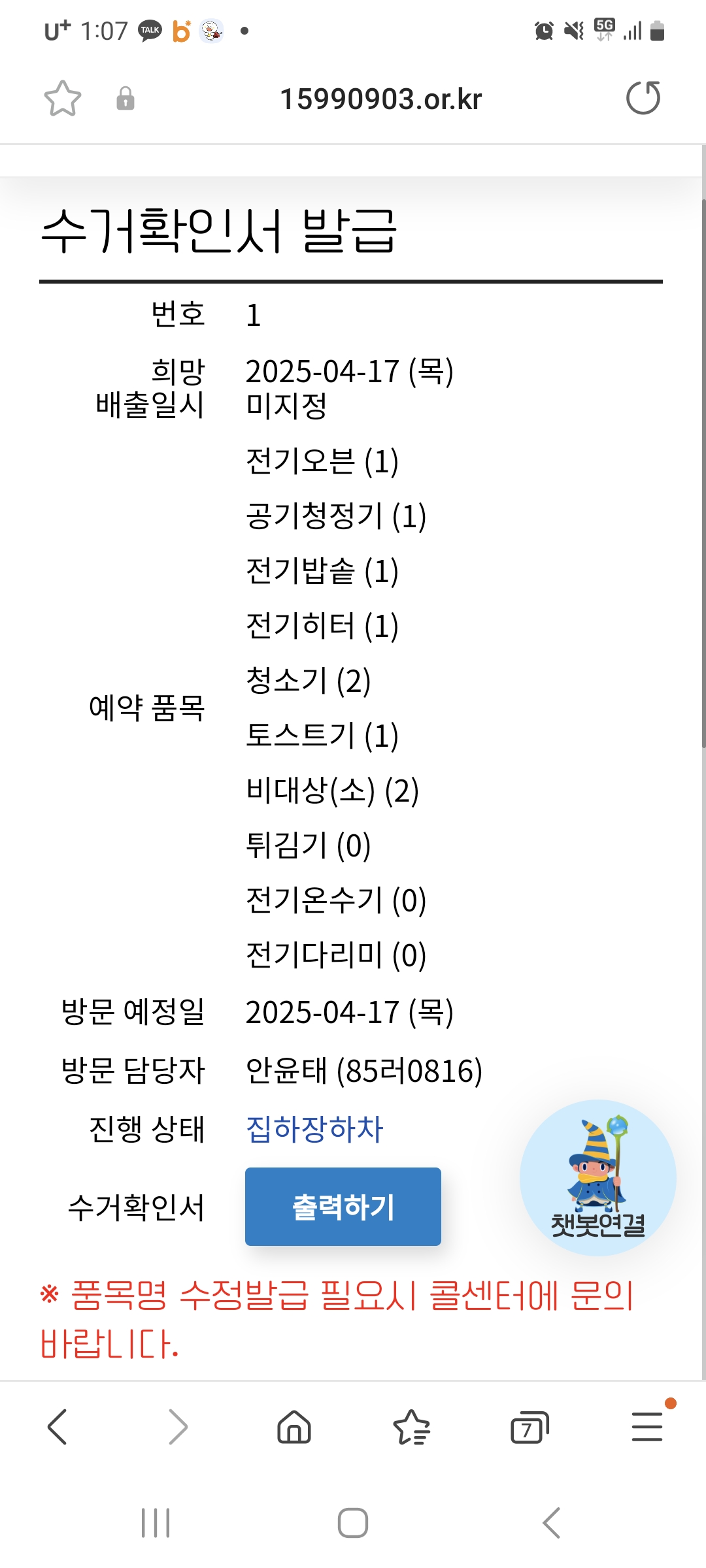Go to the phone home screen

pyautogui.click(x=353, y=1523)
